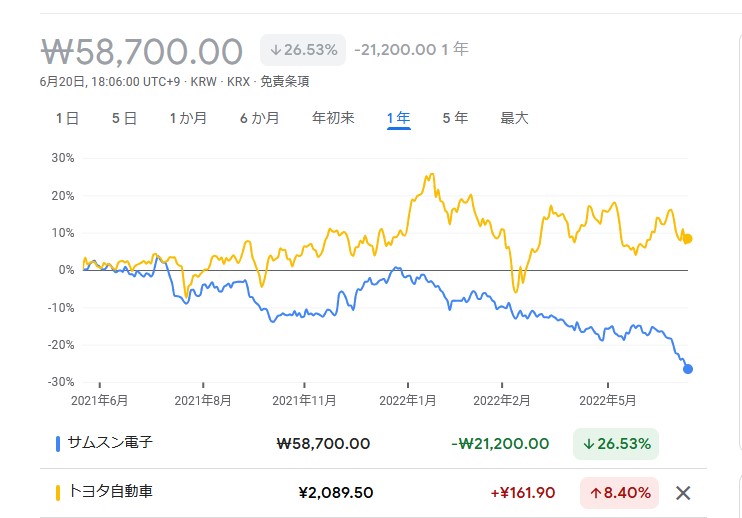742x518 pixels.
Task: Show 最大 time range
Action: (514, 118)
